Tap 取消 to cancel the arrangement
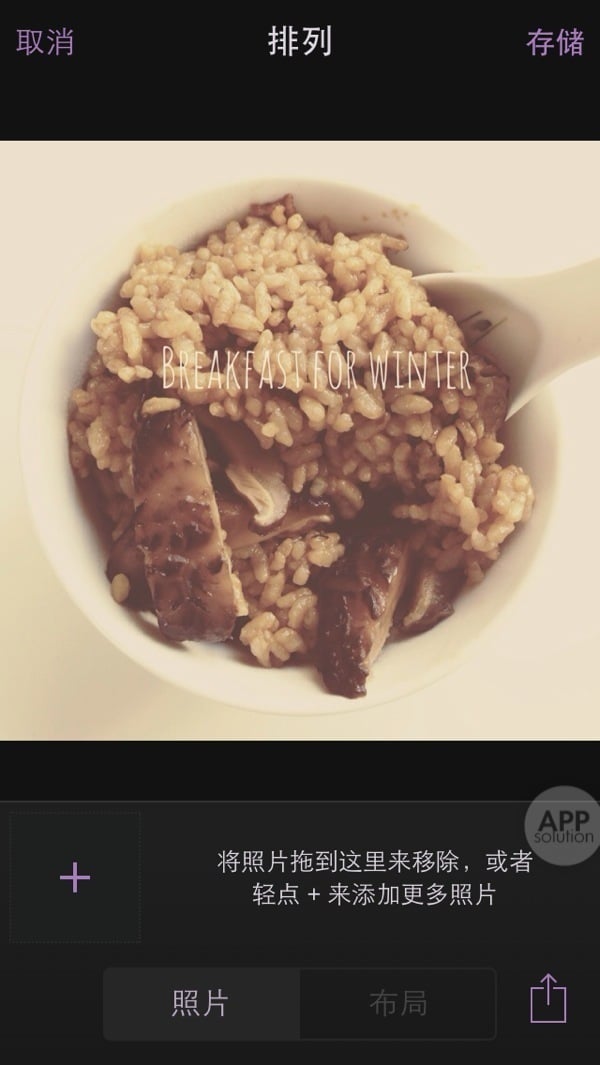This screenshot has width=600, height=1065. tap(44, 42)
